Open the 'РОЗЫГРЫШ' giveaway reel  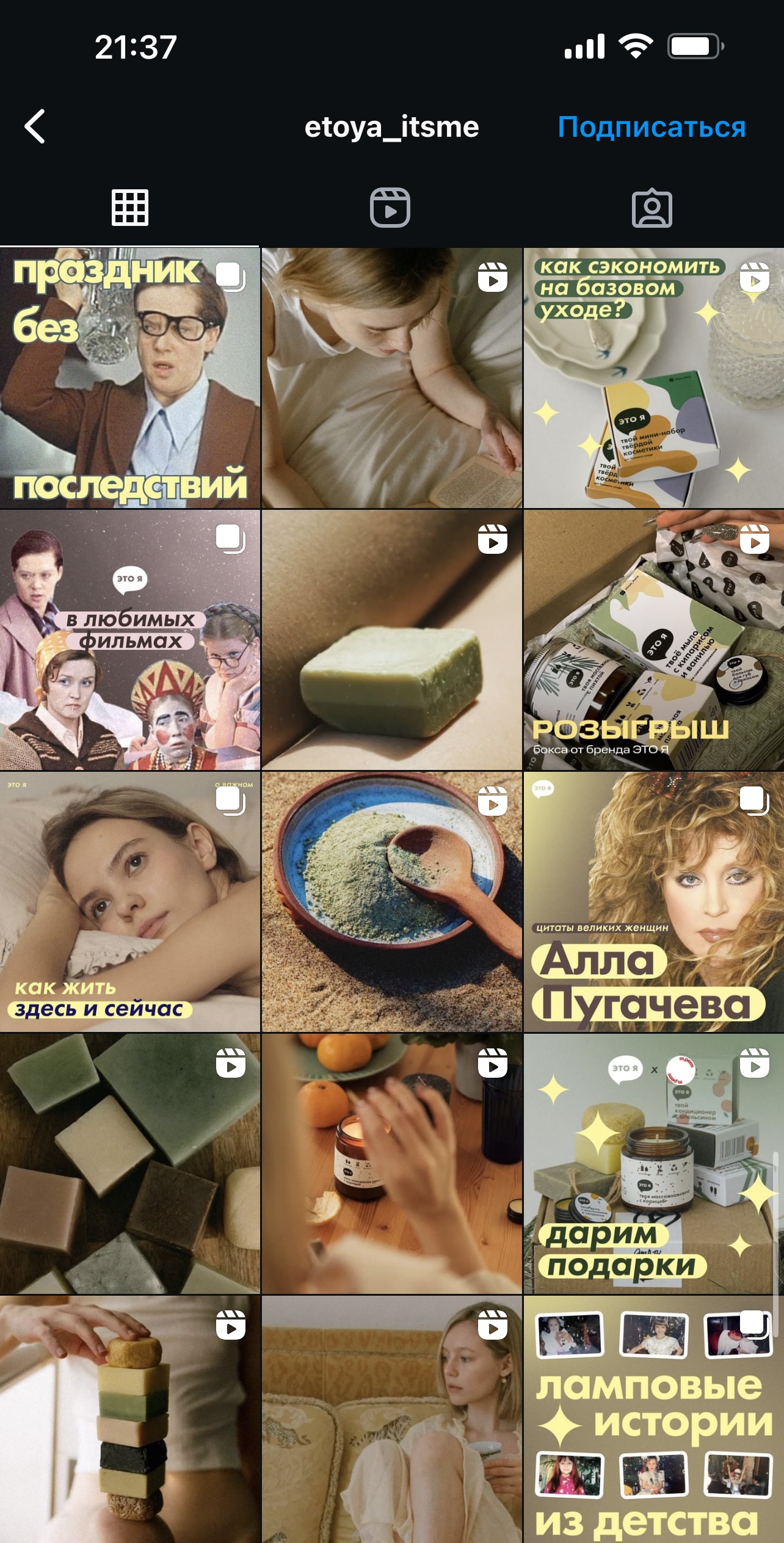pyautogui.click(x=653, y=640)
